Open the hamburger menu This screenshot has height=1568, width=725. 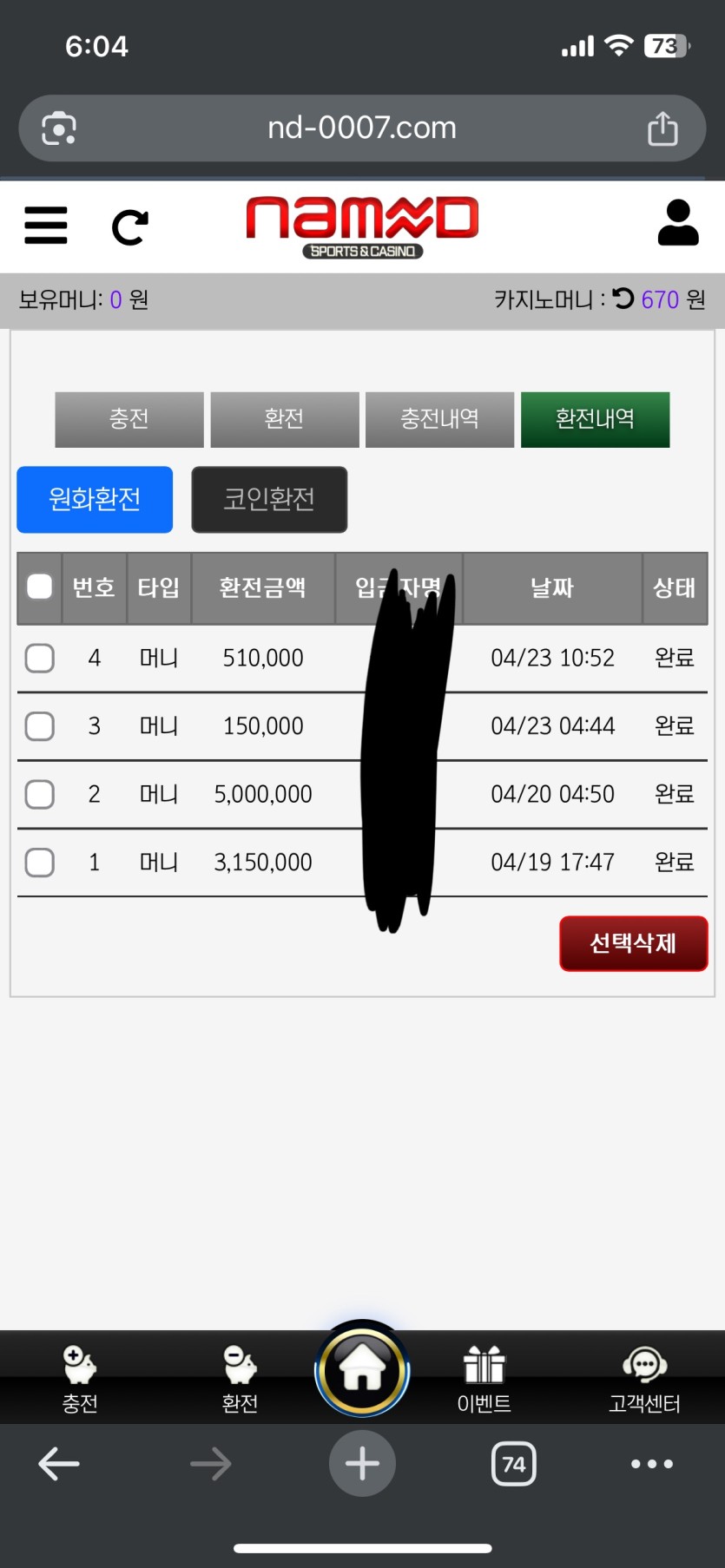(x=46, y=226)
